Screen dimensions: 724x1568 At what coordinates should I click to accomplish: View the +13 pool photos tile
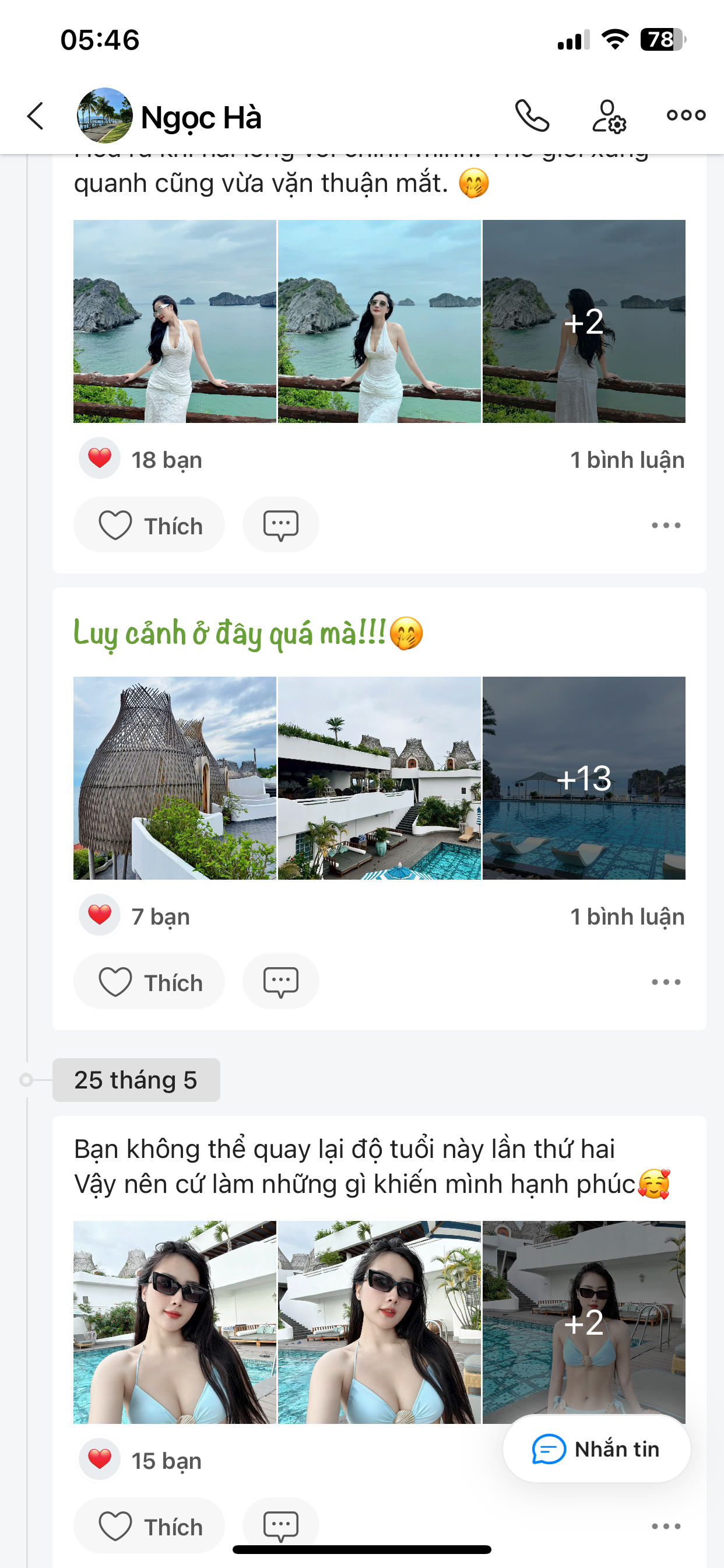point(584,778)
